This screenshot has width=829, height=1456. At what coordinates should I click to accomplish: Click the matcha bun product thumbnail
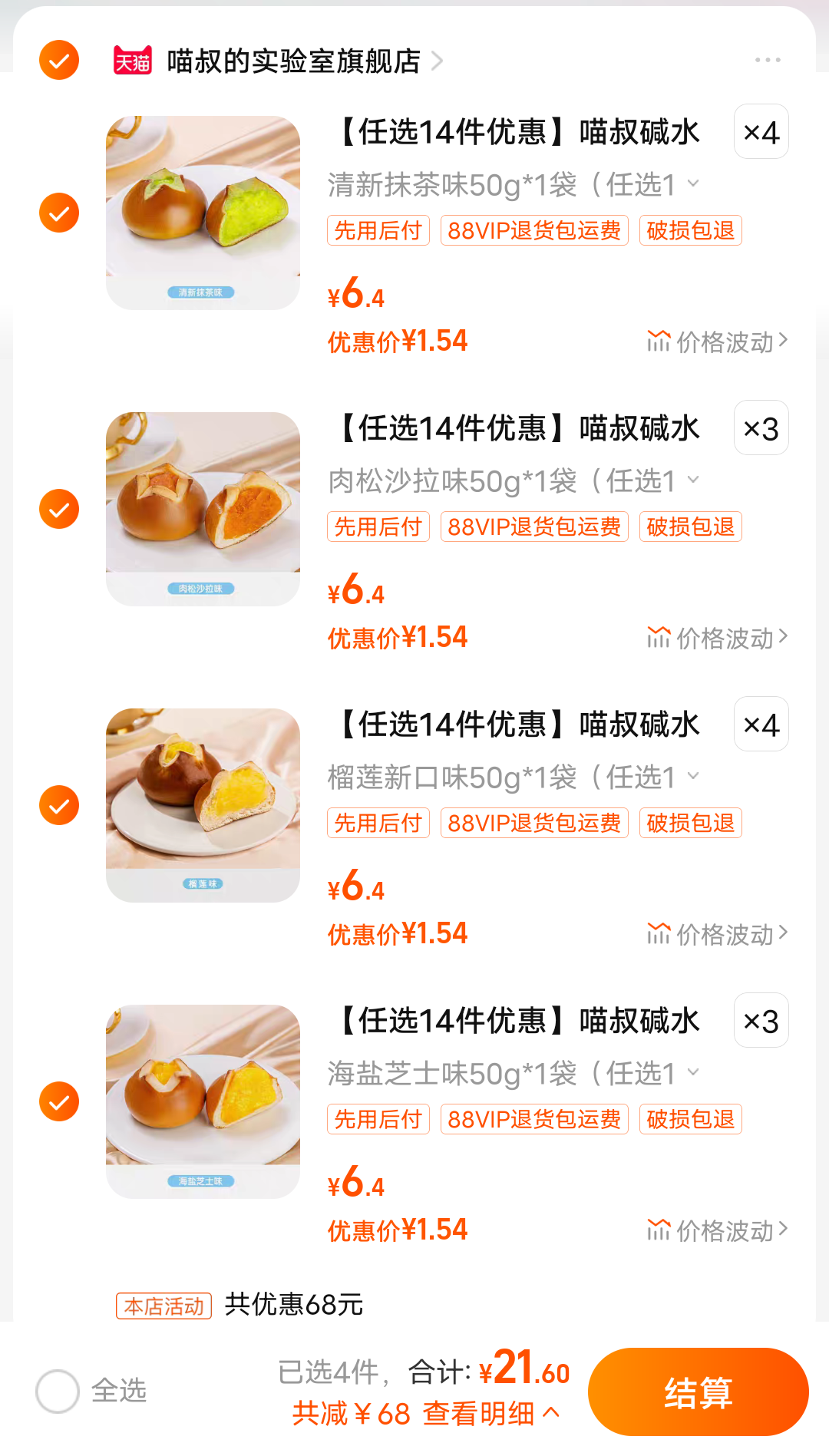[202, 210]
